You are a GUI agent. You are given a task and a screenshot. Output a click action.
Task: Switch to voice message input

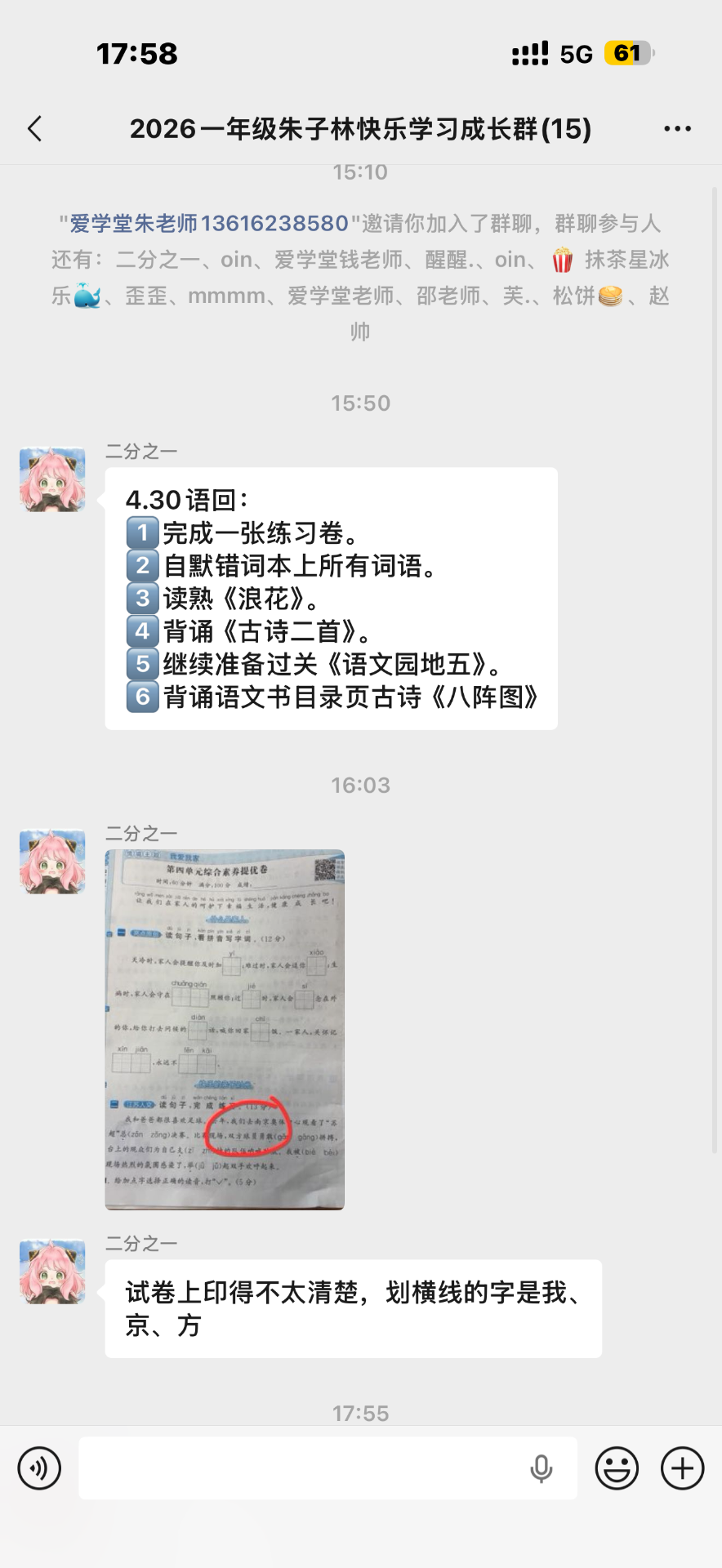pos(39,1468)
